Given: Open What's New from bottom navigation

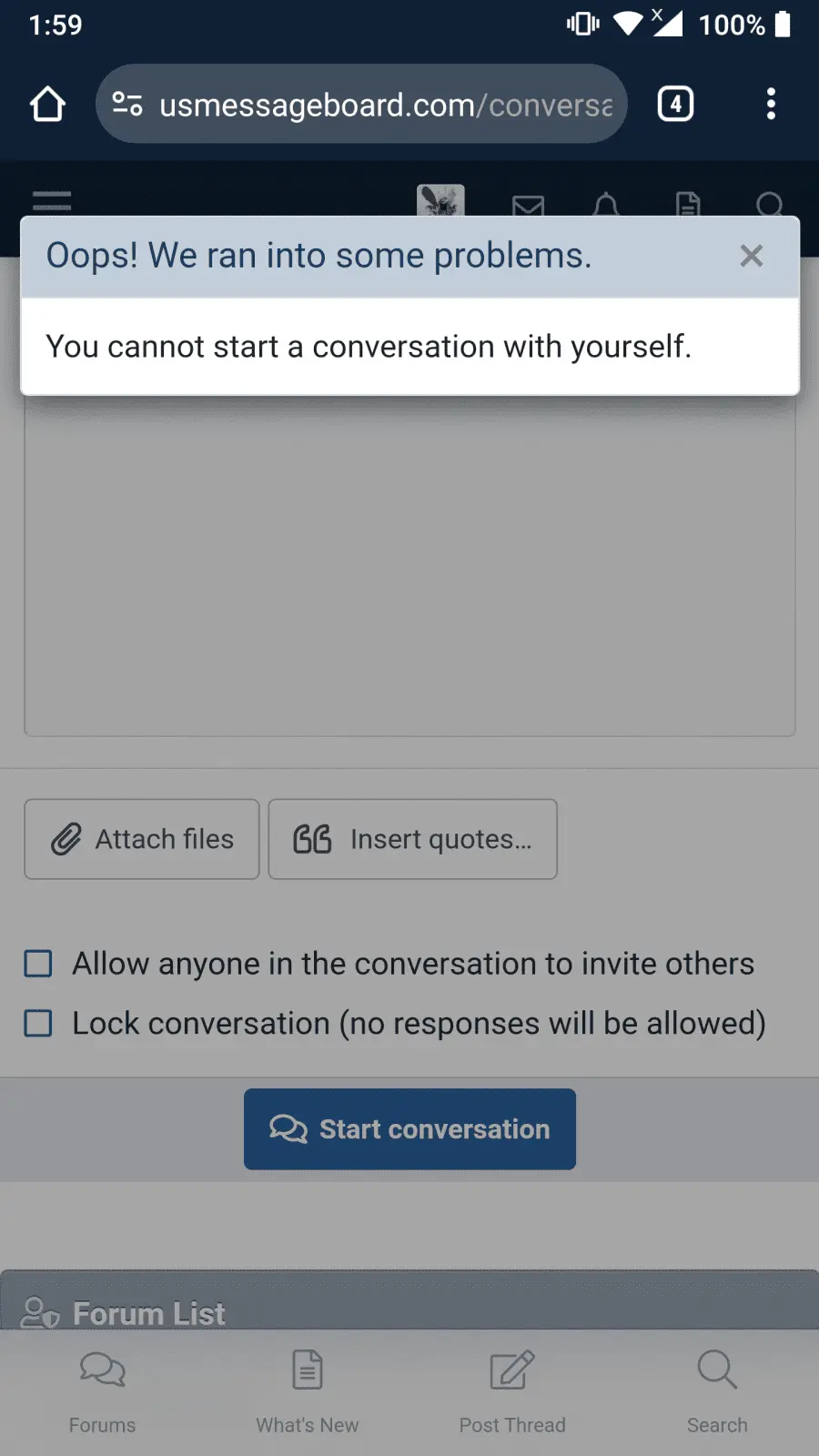Looking at the screenshot, I should pyautogui.click(x=307, y=1383).
